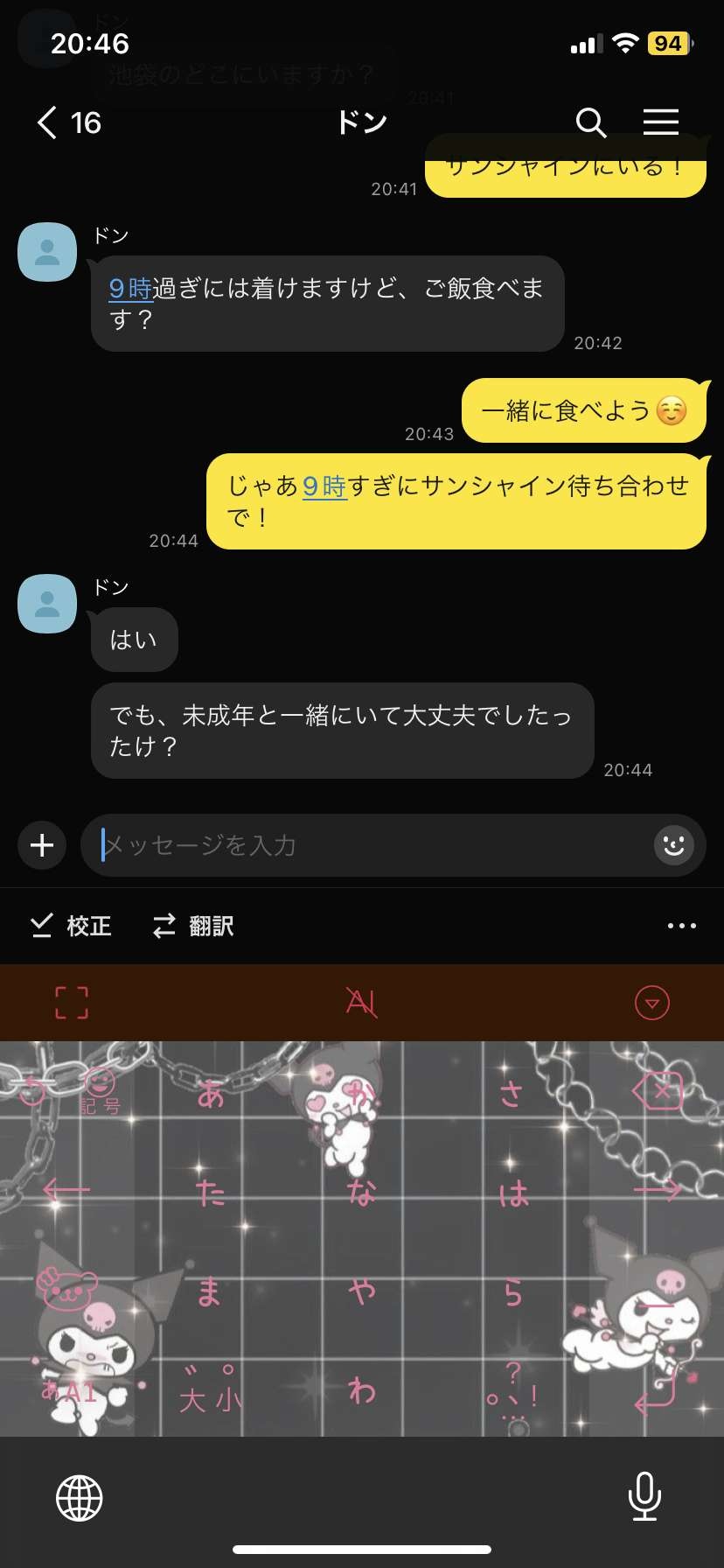Collapse the keyboard with the down-arrow circle
This screenshot has height=1568, width=724.
[651, 1003]
